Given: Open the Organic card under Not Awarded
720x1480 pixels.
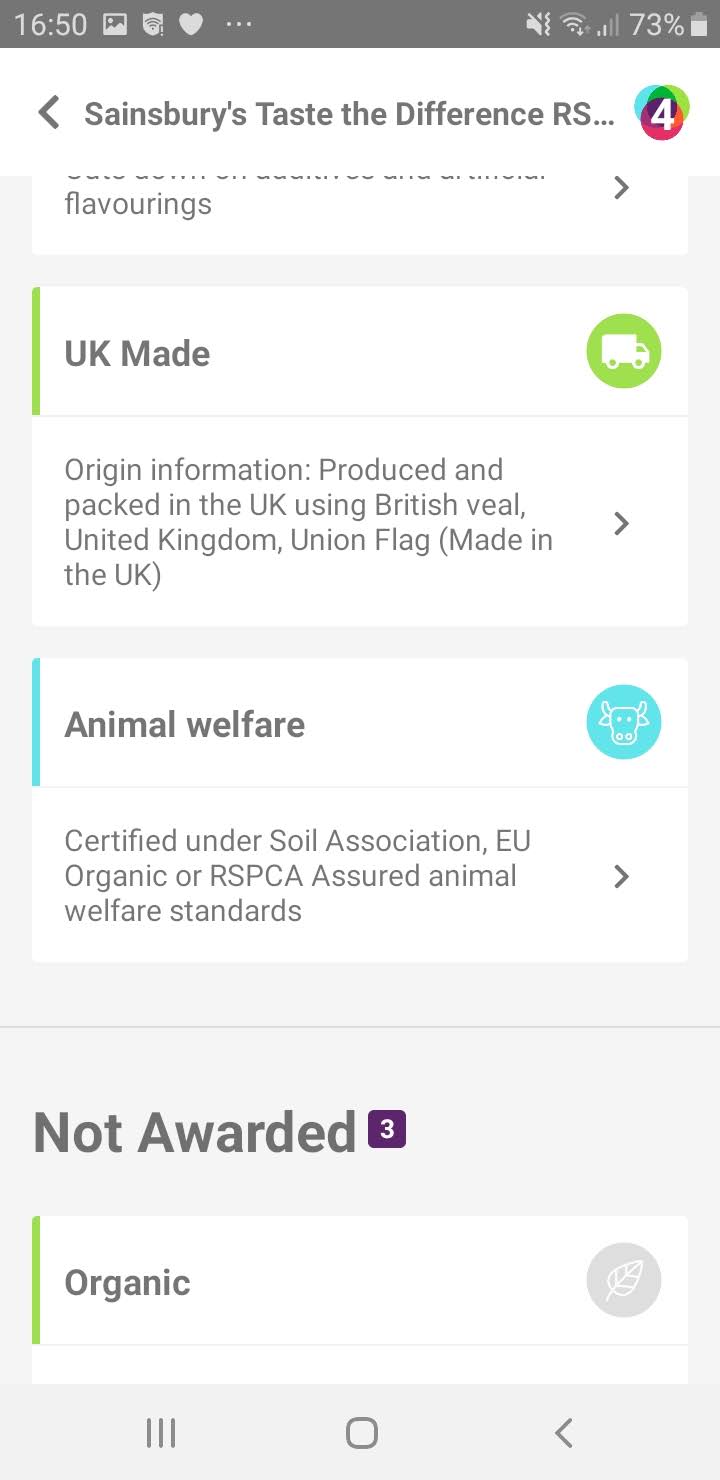Looking at the screenshot, I should coord(360,1281).
